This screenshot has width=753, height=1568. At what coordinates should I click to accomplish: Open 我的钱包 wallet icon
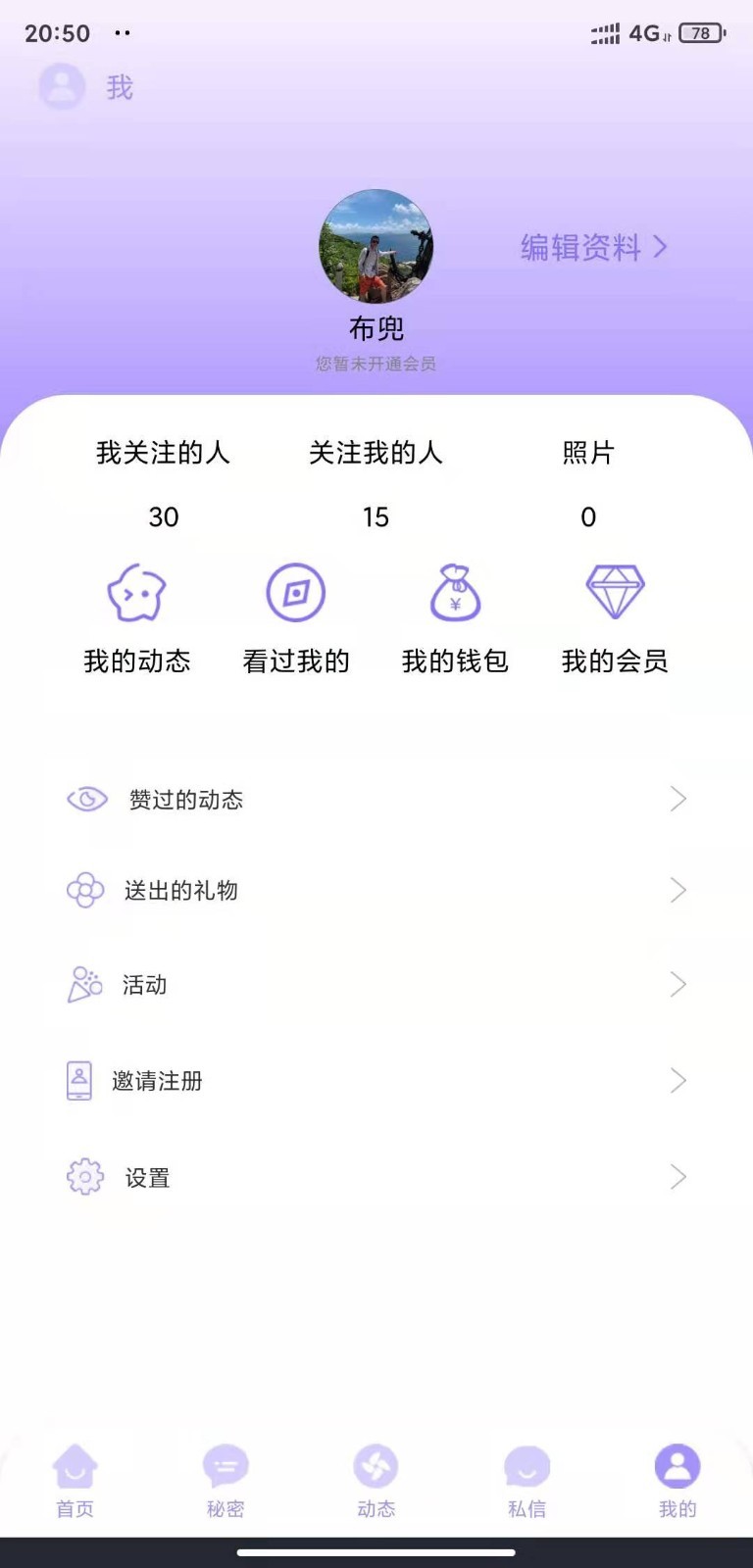454,591
